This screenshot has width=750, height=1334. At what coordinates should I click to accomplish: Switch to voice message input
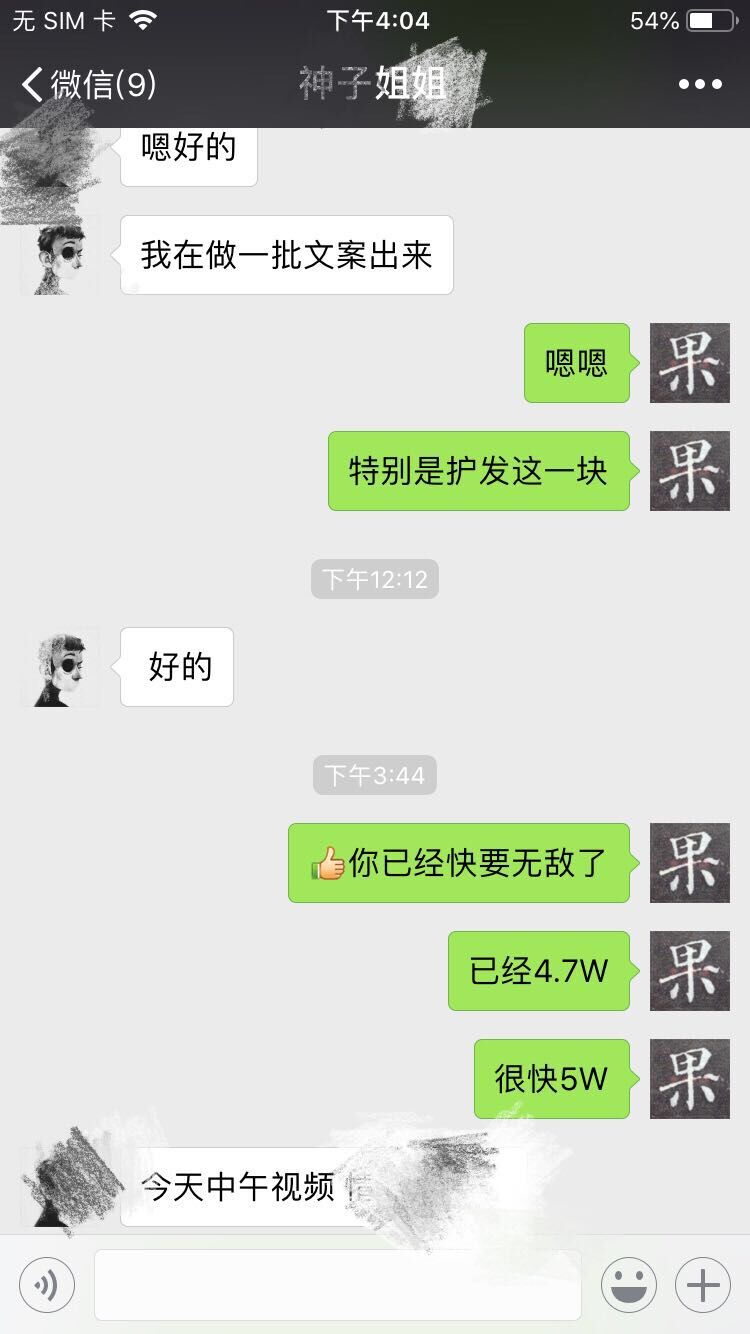[47, 1285]
